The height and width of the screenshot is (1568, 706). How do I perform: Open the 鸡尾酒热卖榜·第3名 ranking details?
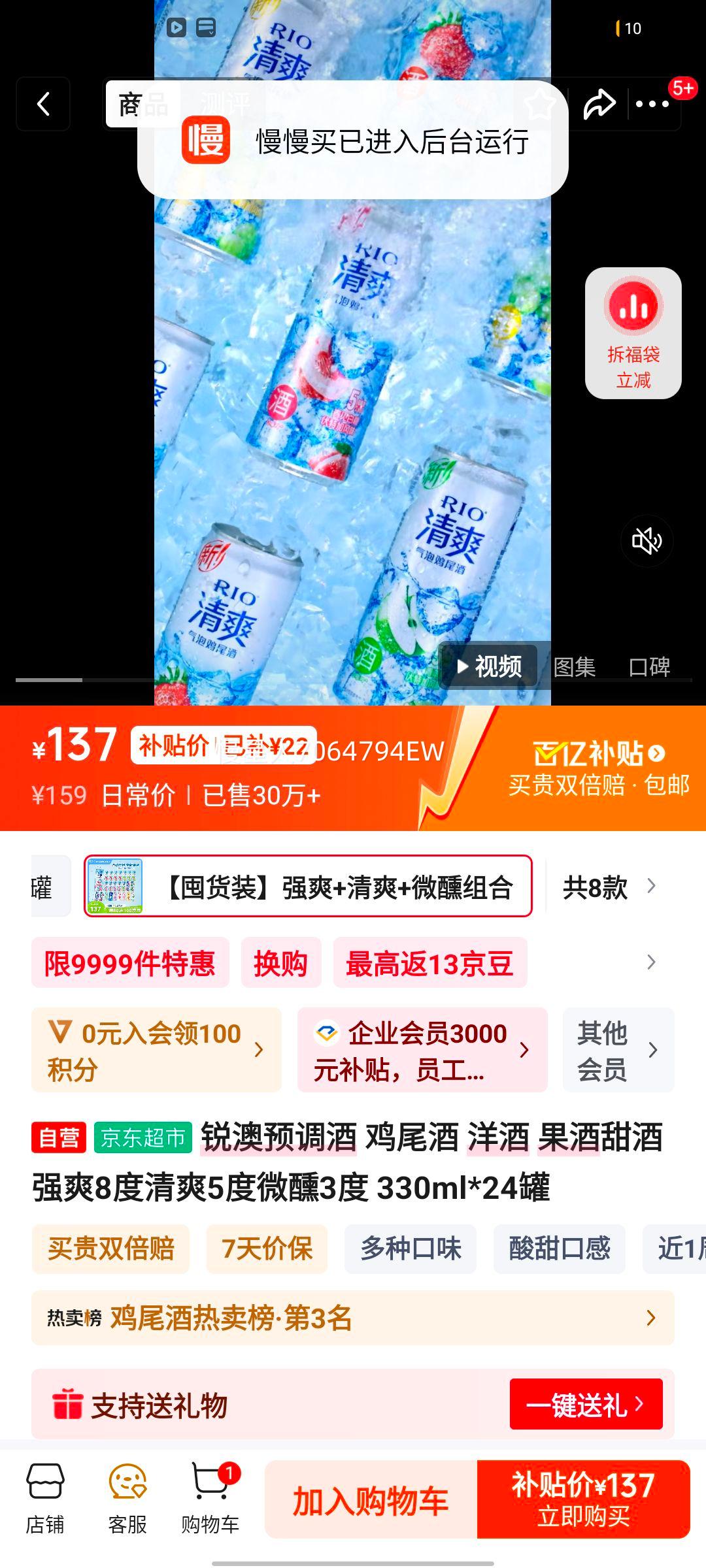(x=353, y=1318)
